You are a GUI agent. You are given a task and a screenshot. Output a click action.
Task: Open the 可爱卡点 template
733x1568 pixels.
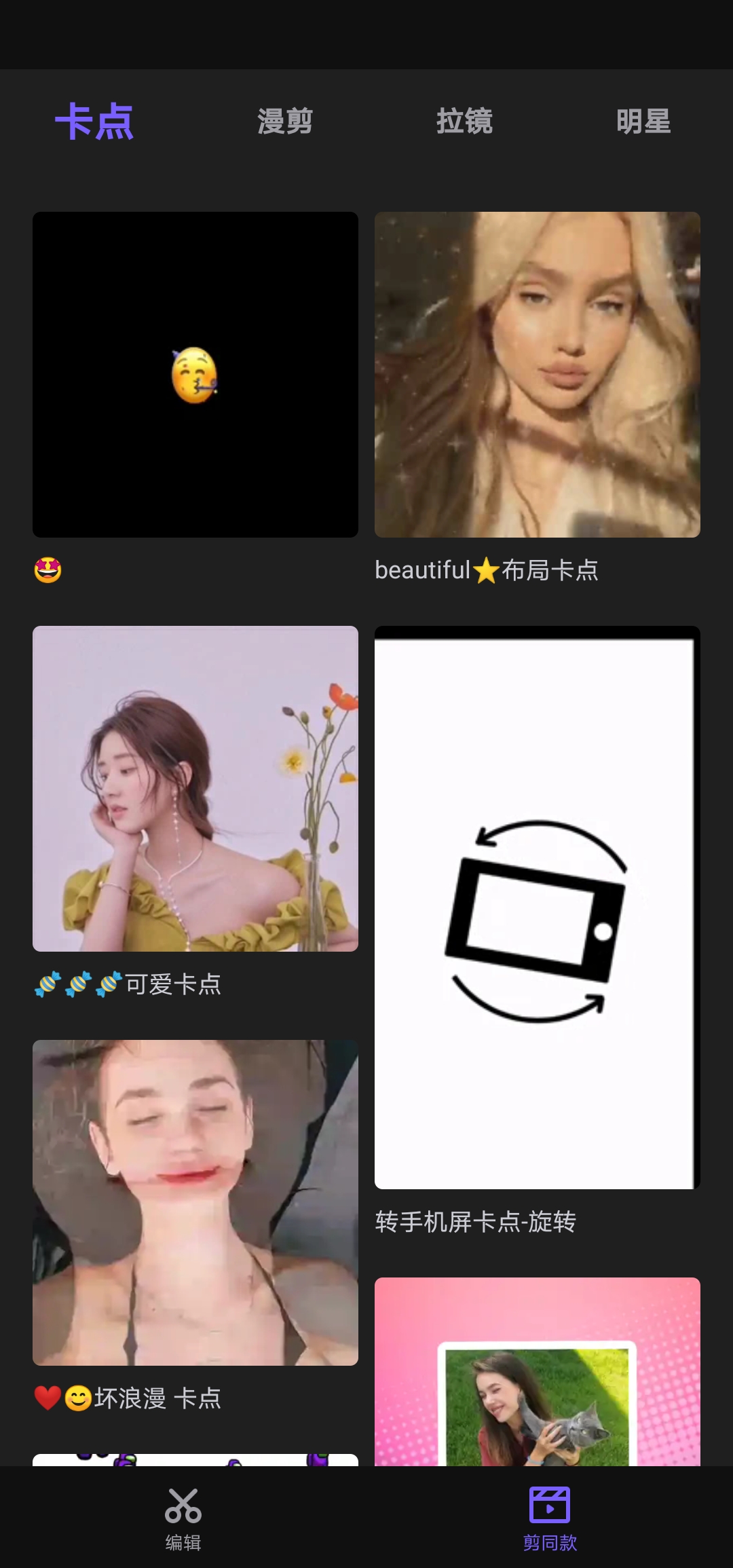(195, 789)
